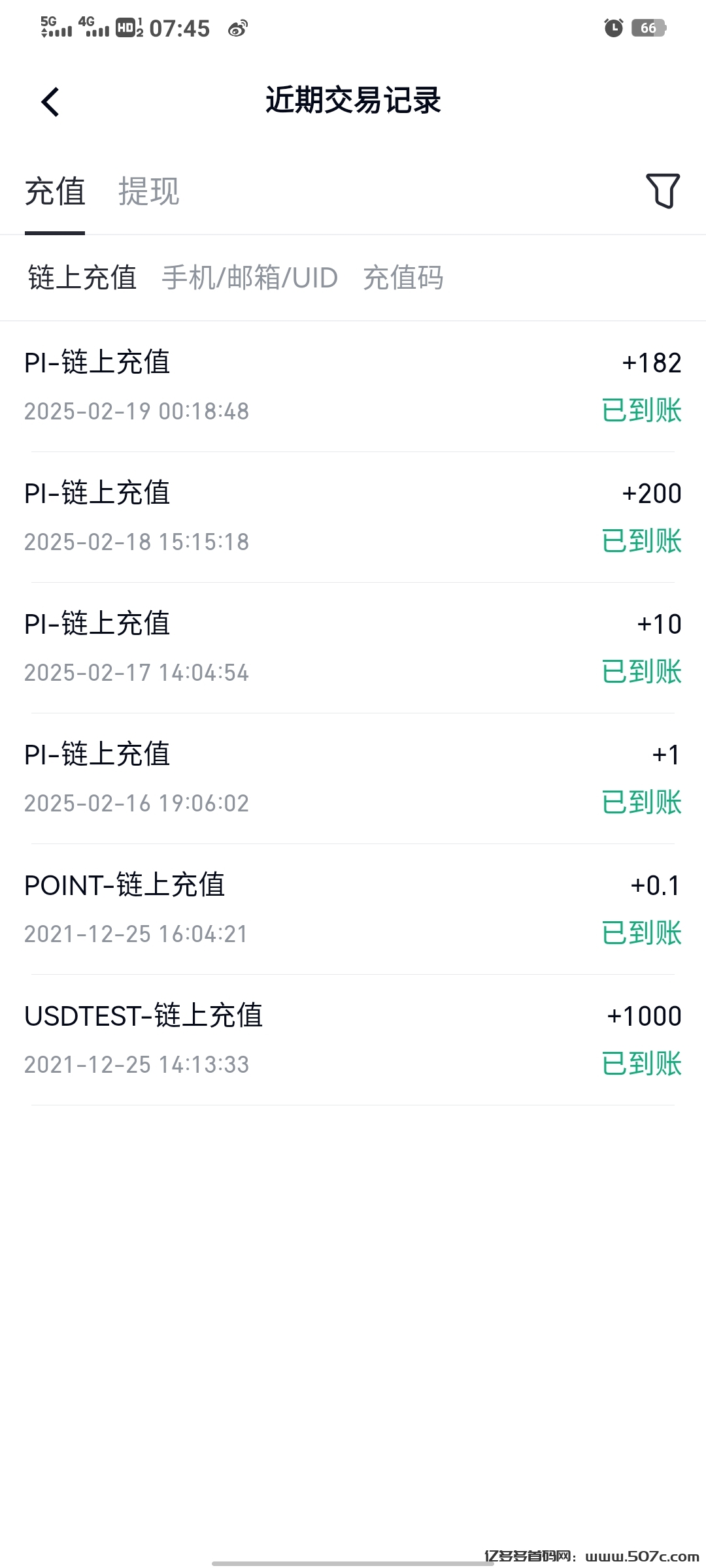This screenshot has height=1568, width=706.
Task: Tap the +1 PI deposit record
Action: click(x=353, y=777)
